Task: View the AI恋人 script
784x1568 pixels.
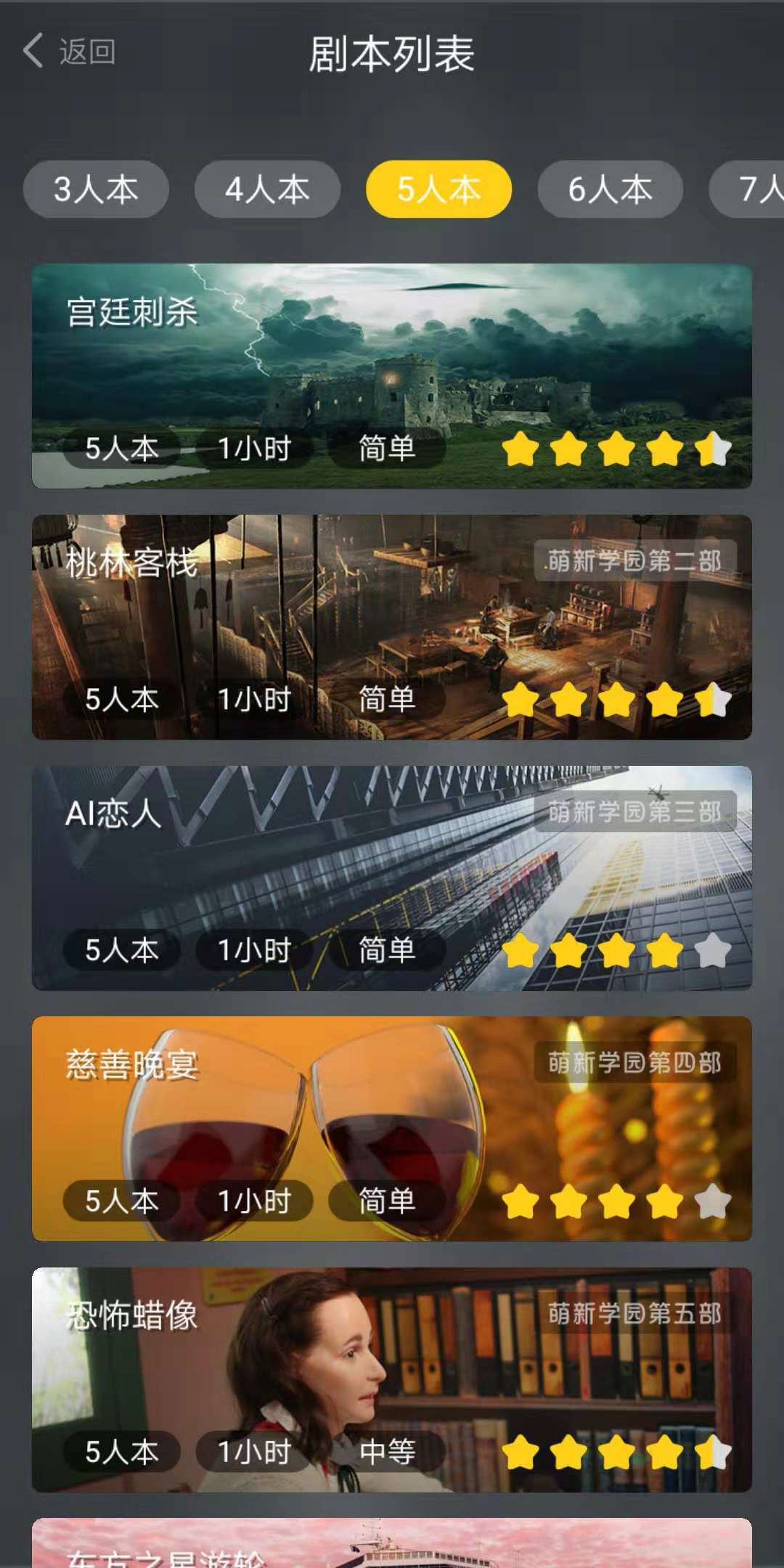Action: (x=392, y=878)
